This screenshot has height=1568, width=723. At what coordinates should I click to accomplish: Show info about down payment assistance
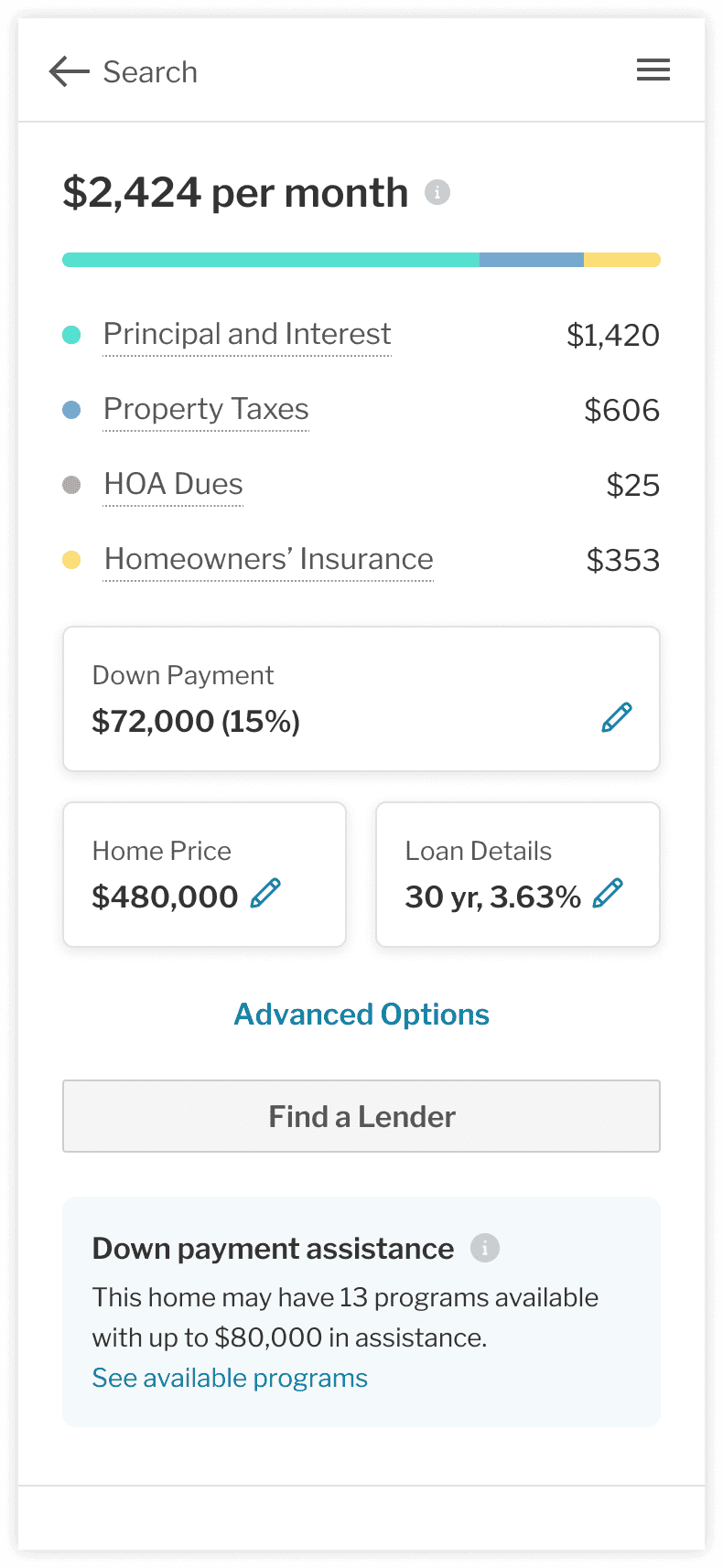(485, 1248)
